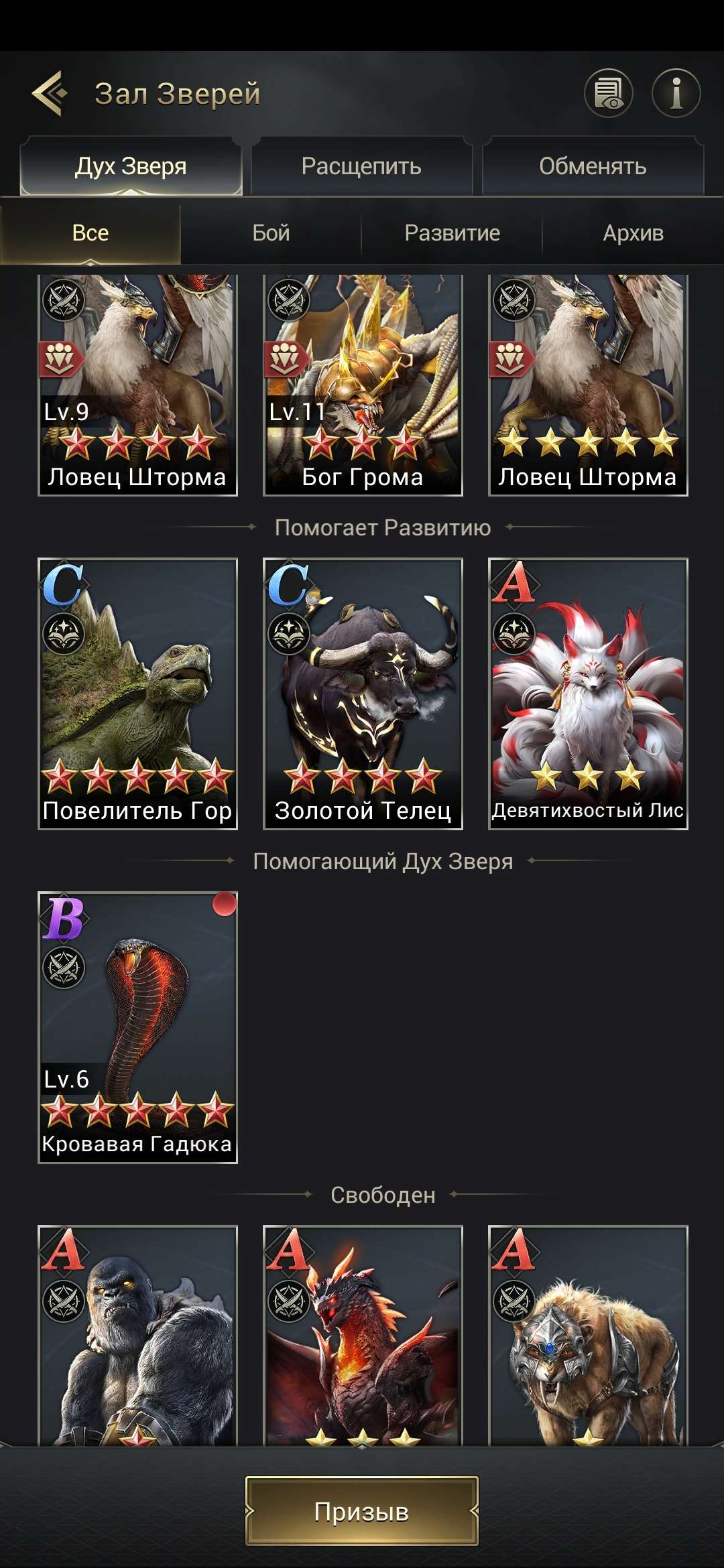Open the info icon
The height and width of the screenshot is (1568, 724).
point(676,93)
